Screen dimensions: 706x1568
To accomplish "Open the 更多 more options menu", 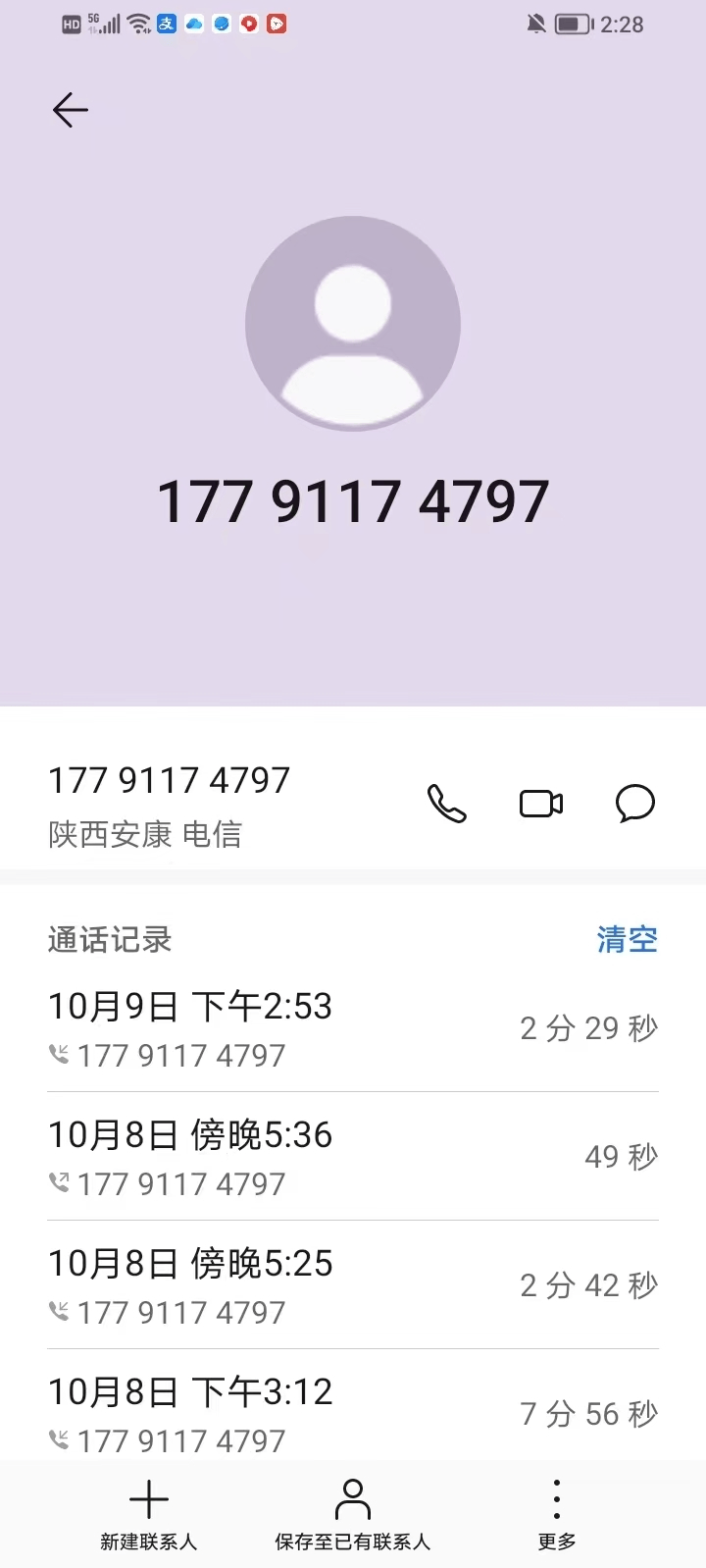I will pyautogui.click(x=557, y=1516).
